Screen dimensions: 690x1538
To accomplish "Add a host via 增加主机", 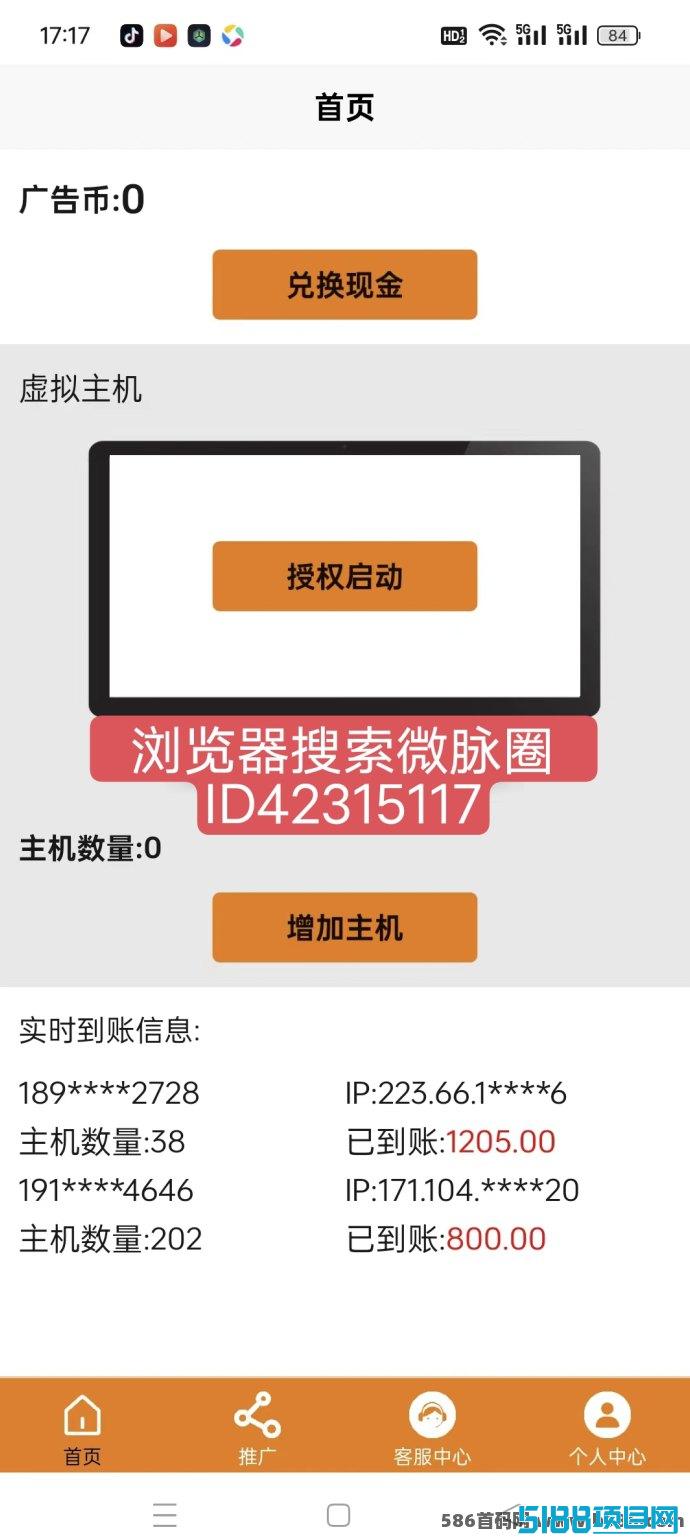I will [x=344, y=927].
